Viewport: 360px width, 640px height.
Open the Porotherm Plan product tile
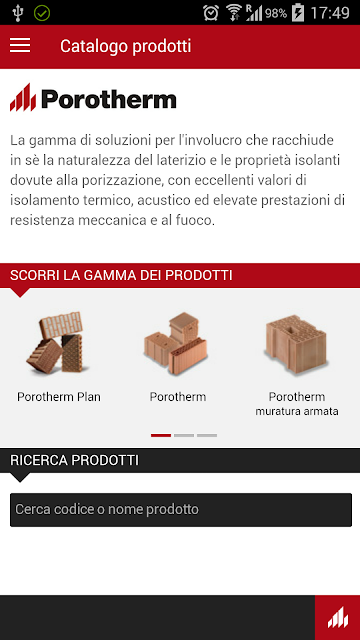59,356
